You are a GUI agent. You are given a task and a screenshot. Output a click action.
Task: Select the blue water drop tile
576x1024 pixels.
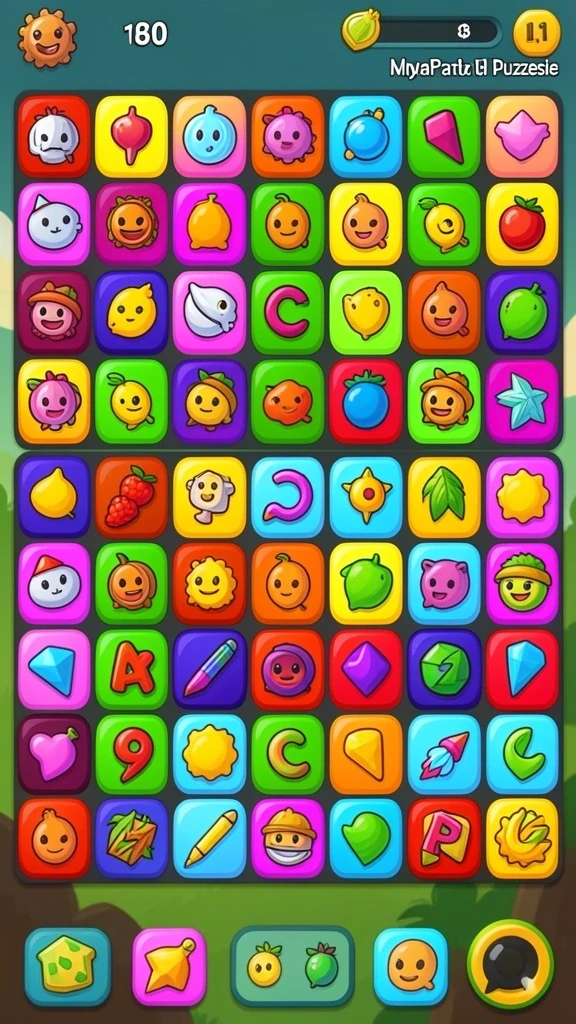(209, 136)
